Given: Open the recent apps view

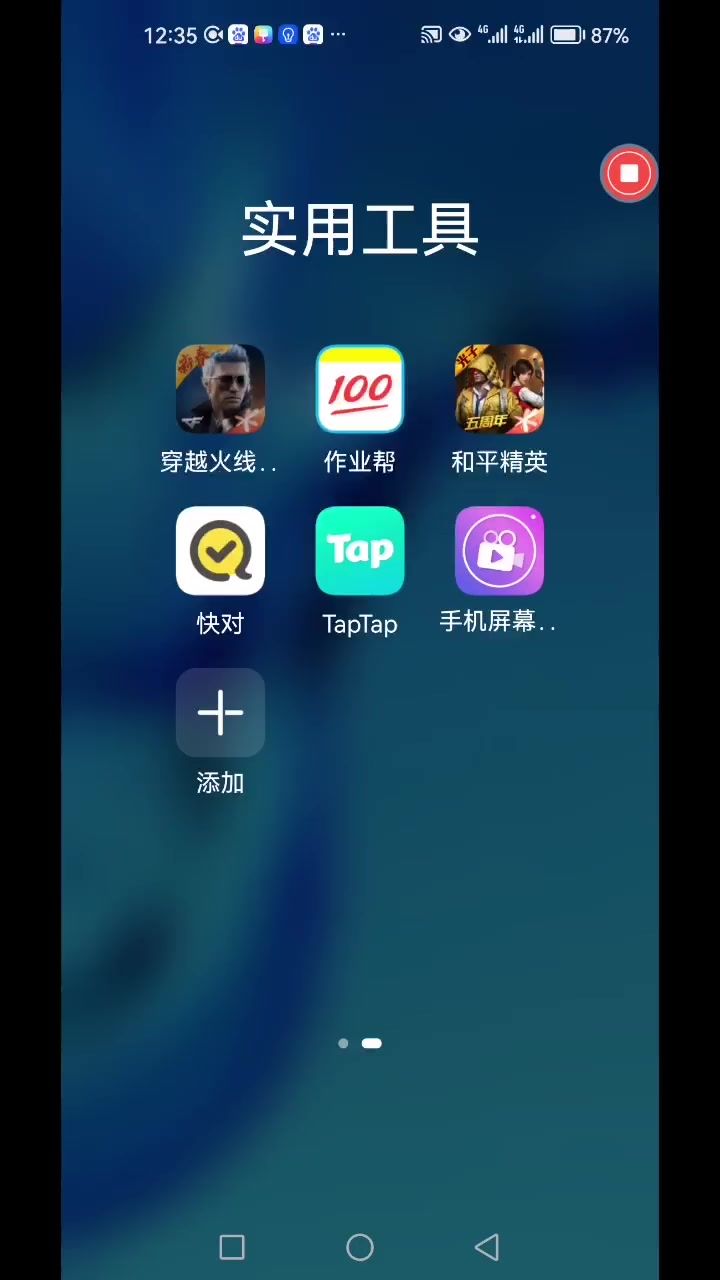Looking at the screenshot, I should point(232,1247).
